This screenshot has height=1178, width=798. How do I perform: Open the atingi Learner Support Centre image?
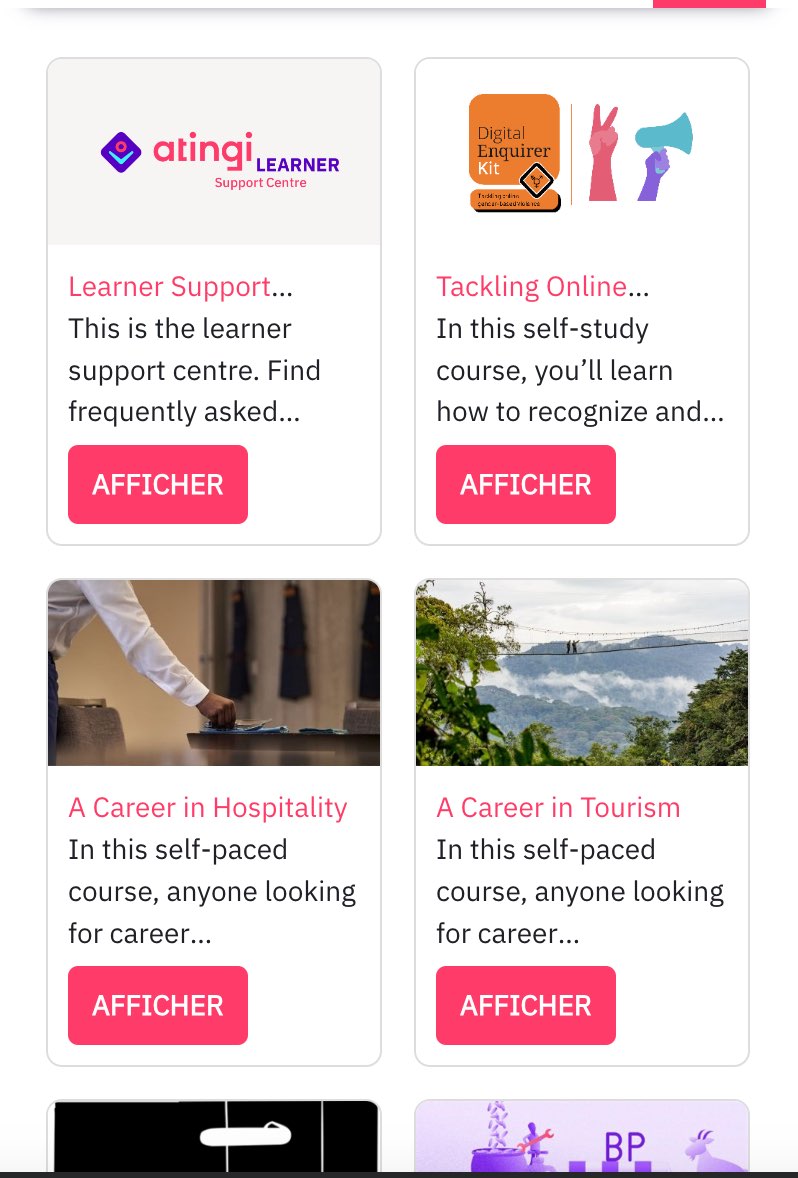(x=214, y=153)
